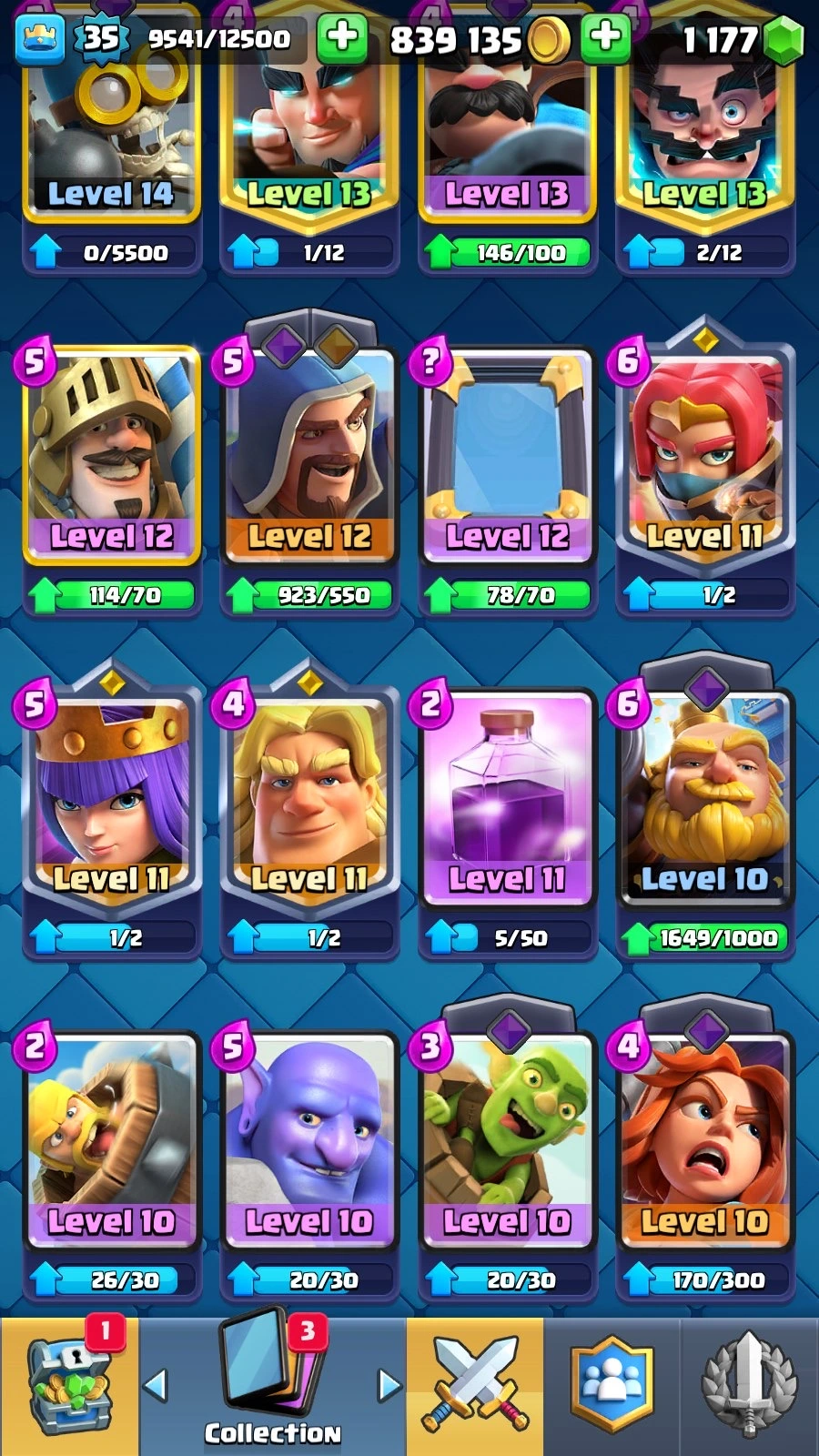Open the Mirror card
Viewport: 819px width, 1456px height.
click(507, 455)
